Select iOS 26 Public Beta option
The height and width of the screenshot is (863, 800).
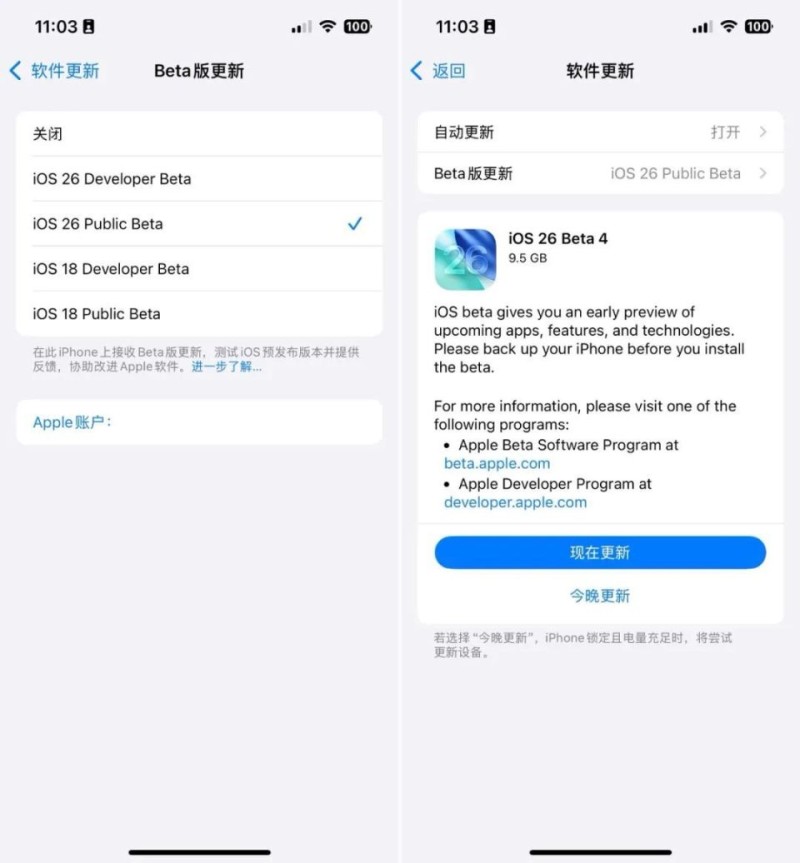(x=198, y=224)
